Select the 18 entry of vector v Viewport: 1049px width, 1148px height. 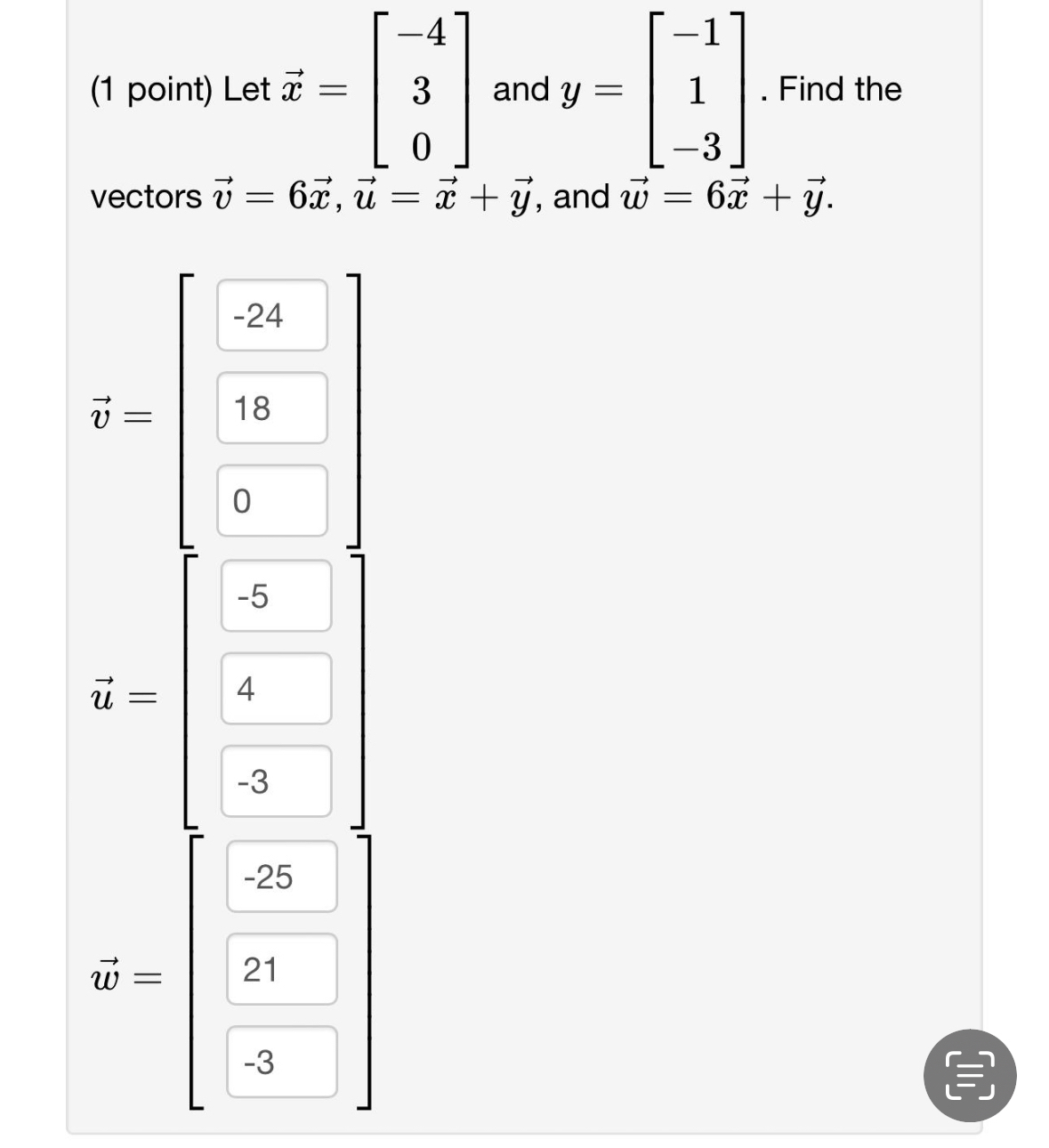click(270, 408)
